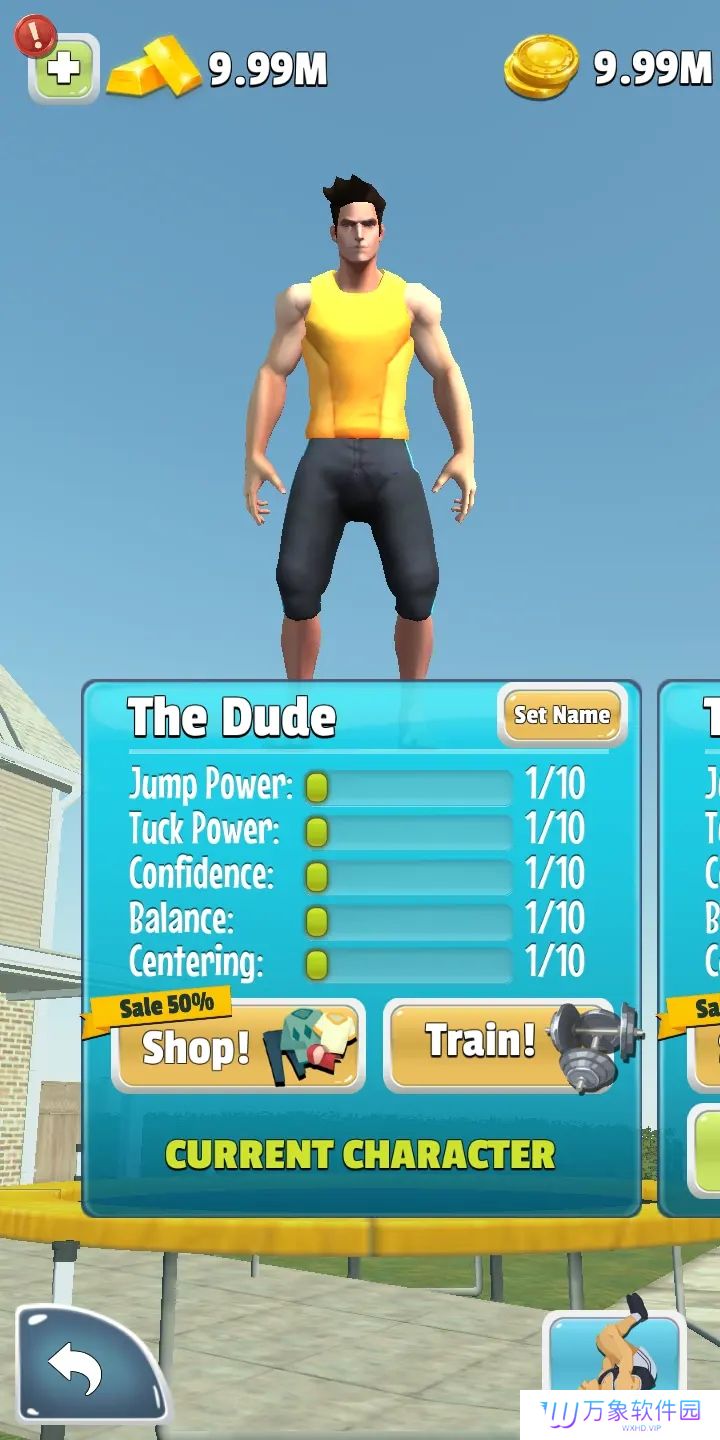Set a name for The Dude
Screen dimensions: 720x1440
pyautogui.click(x=561, y=715)
